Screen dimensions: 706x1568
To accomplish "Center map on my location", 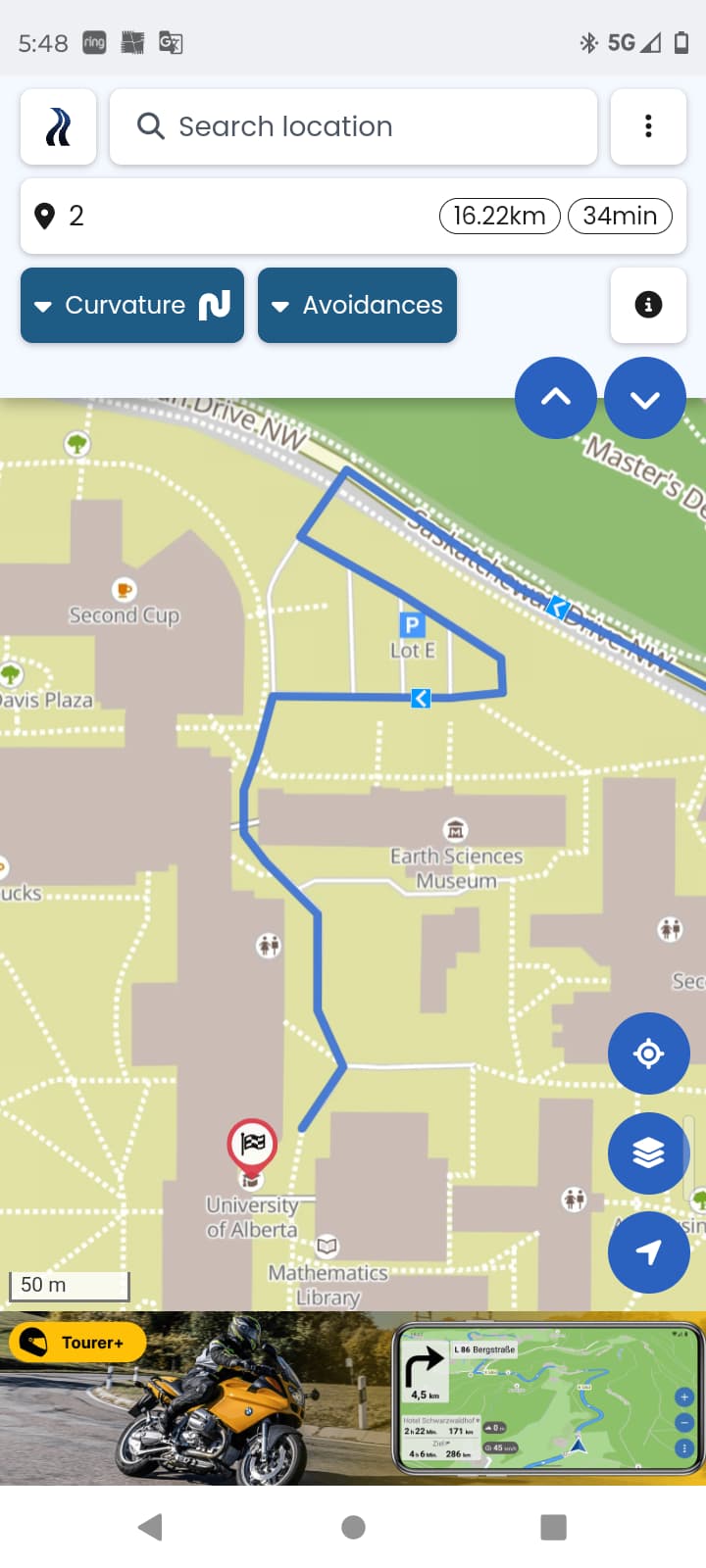I will (x=648, y=1053).
